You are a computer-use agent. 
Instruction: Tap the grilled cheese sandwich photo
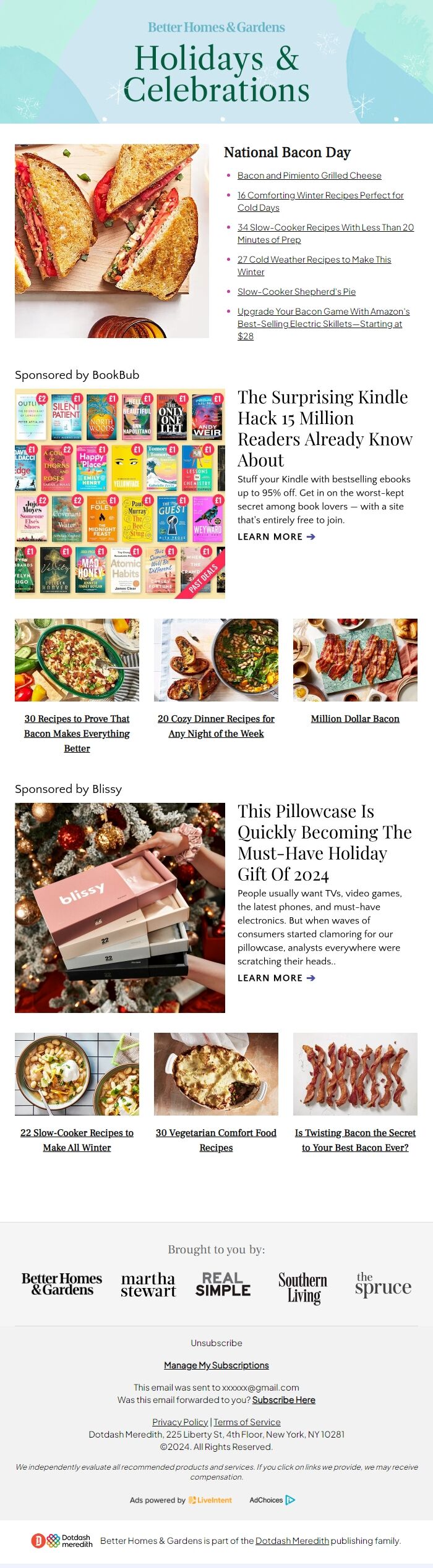tap(111, 241)
